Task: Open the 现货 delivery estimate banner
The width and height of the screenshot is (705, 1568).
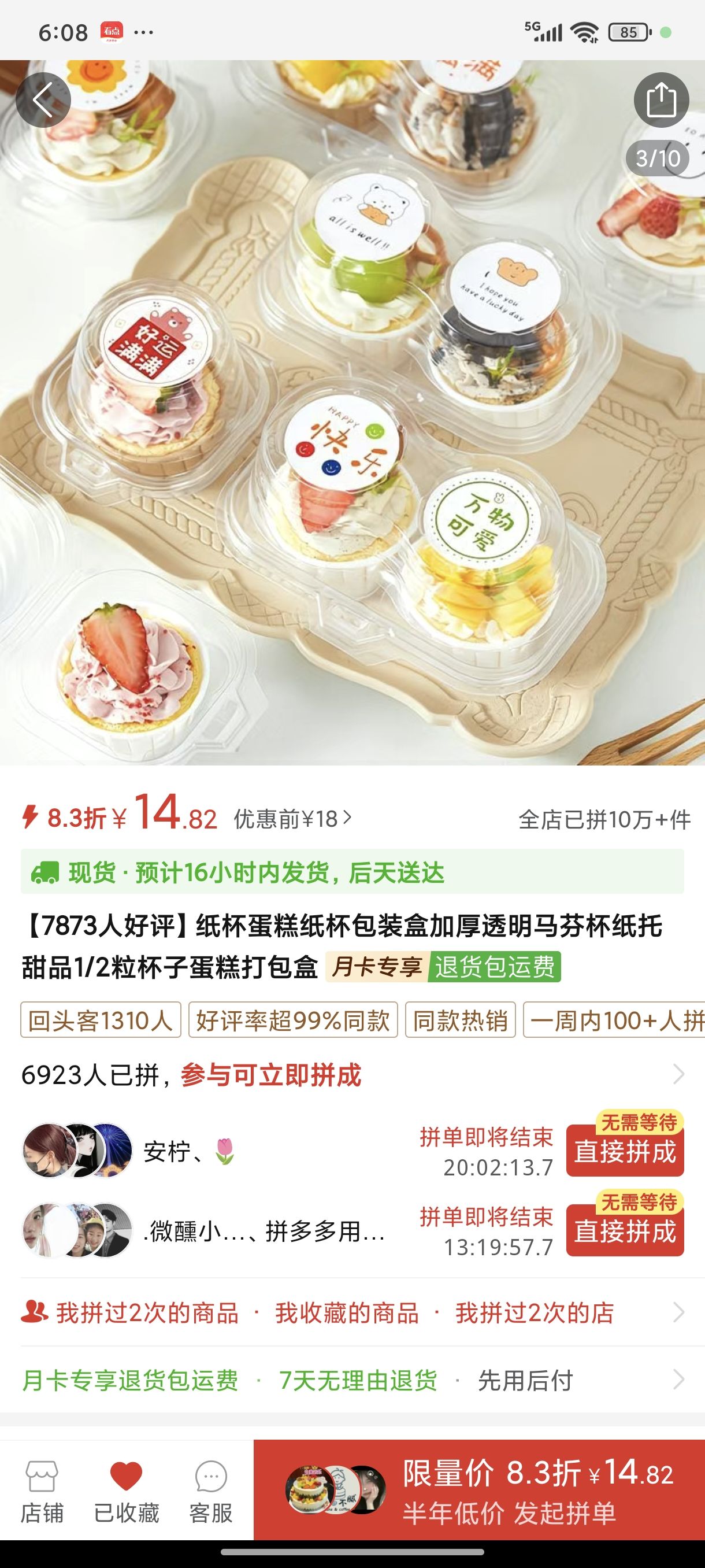Action: pyautogui.click(x=352, y=872)
